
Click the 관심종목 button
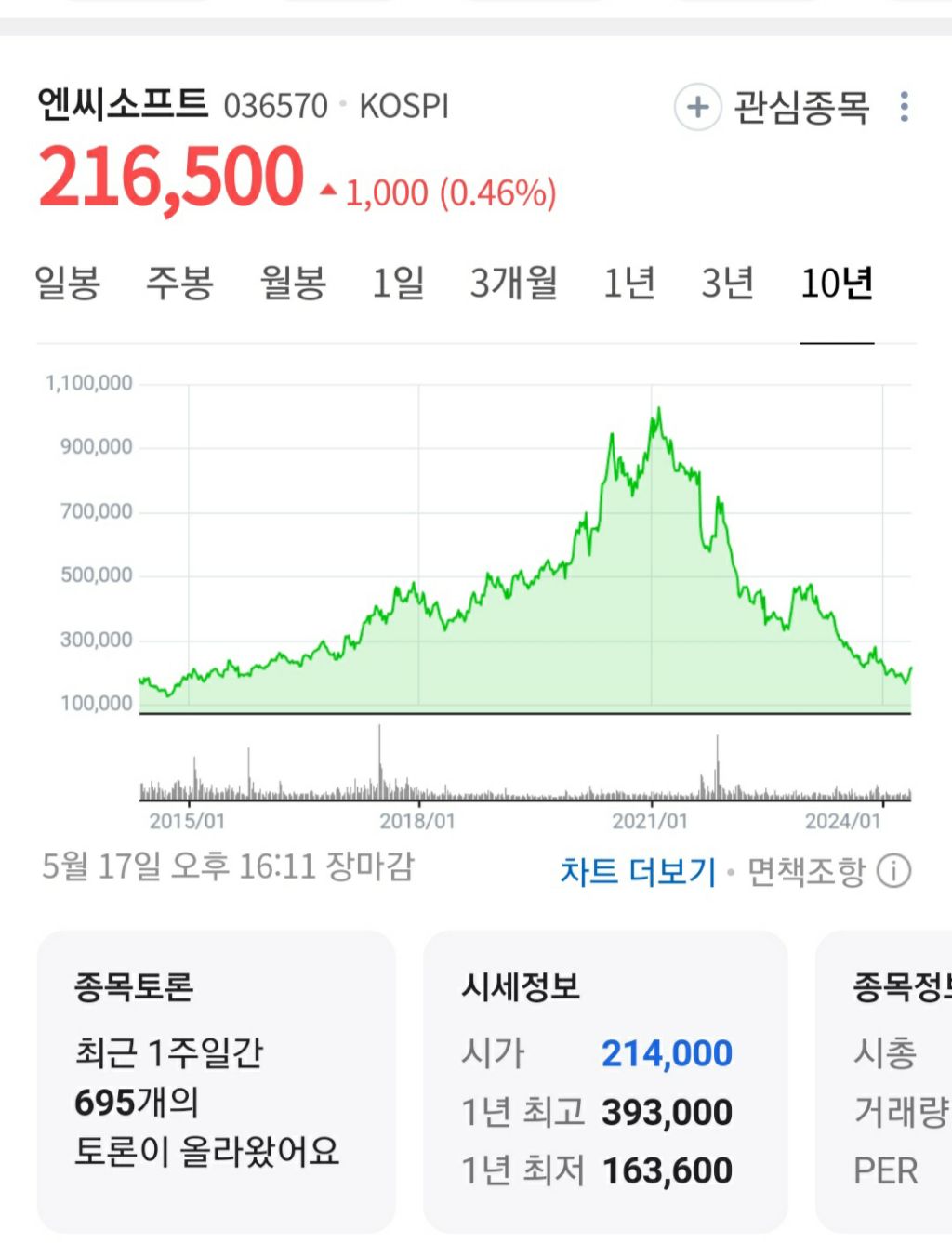800,109
